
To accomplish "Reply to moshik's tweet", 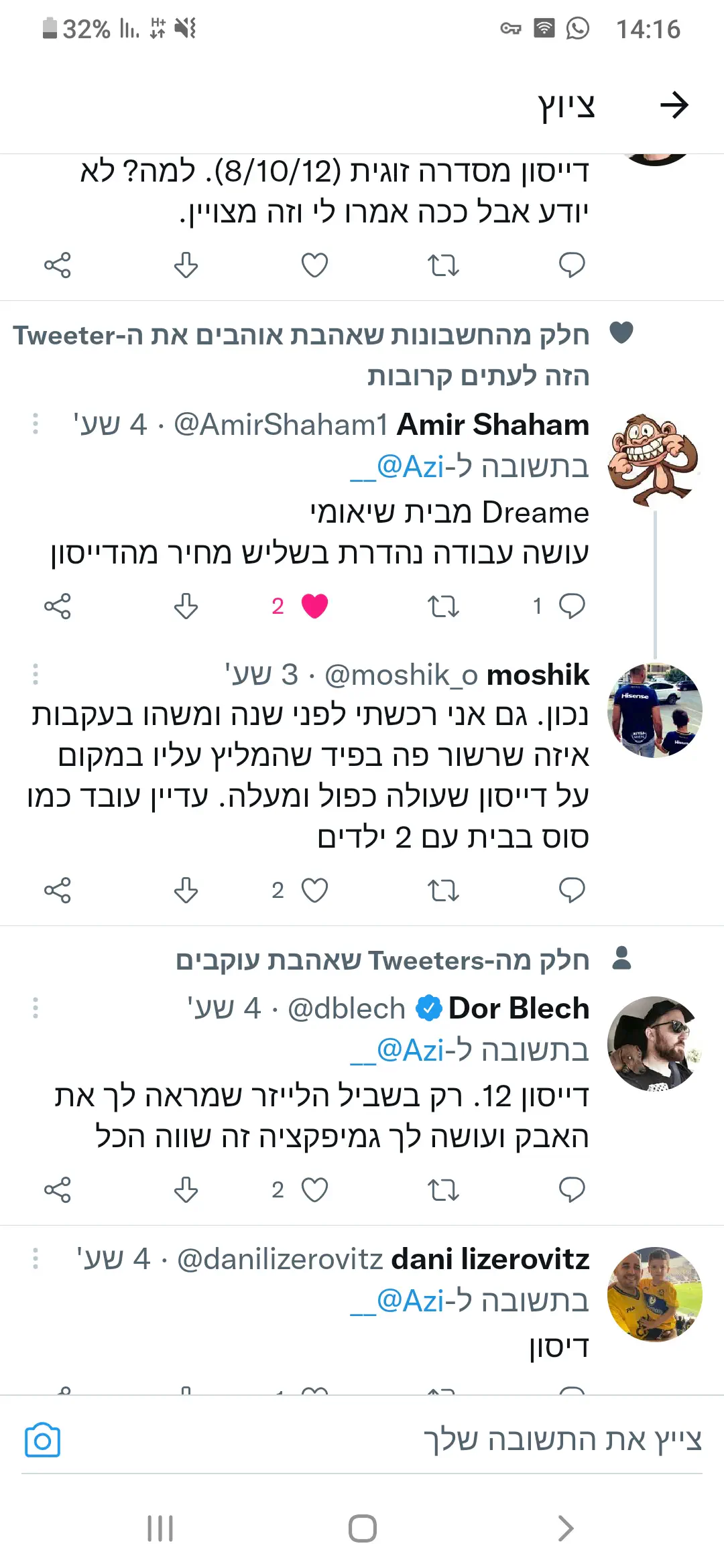I will click(x=572, y=890).
